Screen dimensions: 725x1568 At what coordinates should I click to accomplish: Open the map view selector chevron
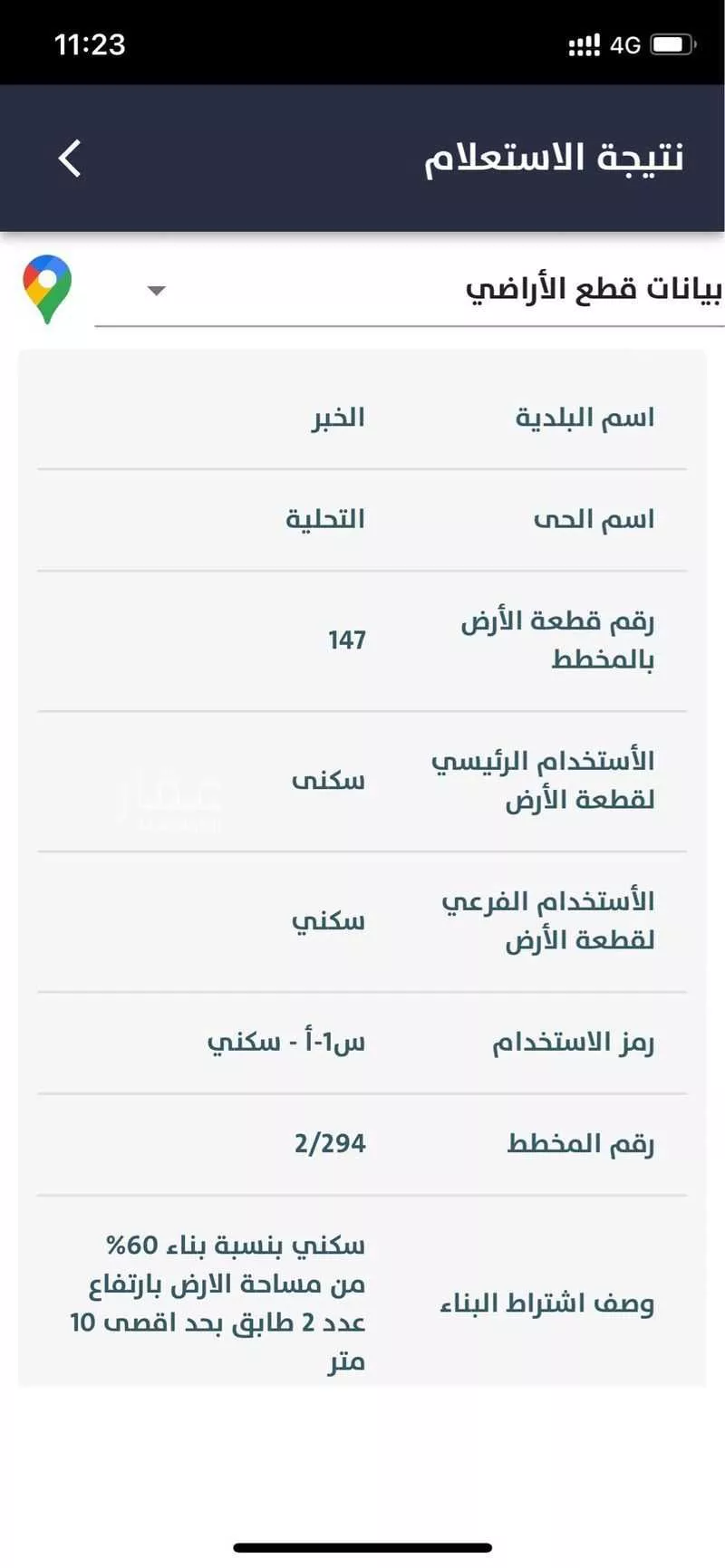click(156, 290)
